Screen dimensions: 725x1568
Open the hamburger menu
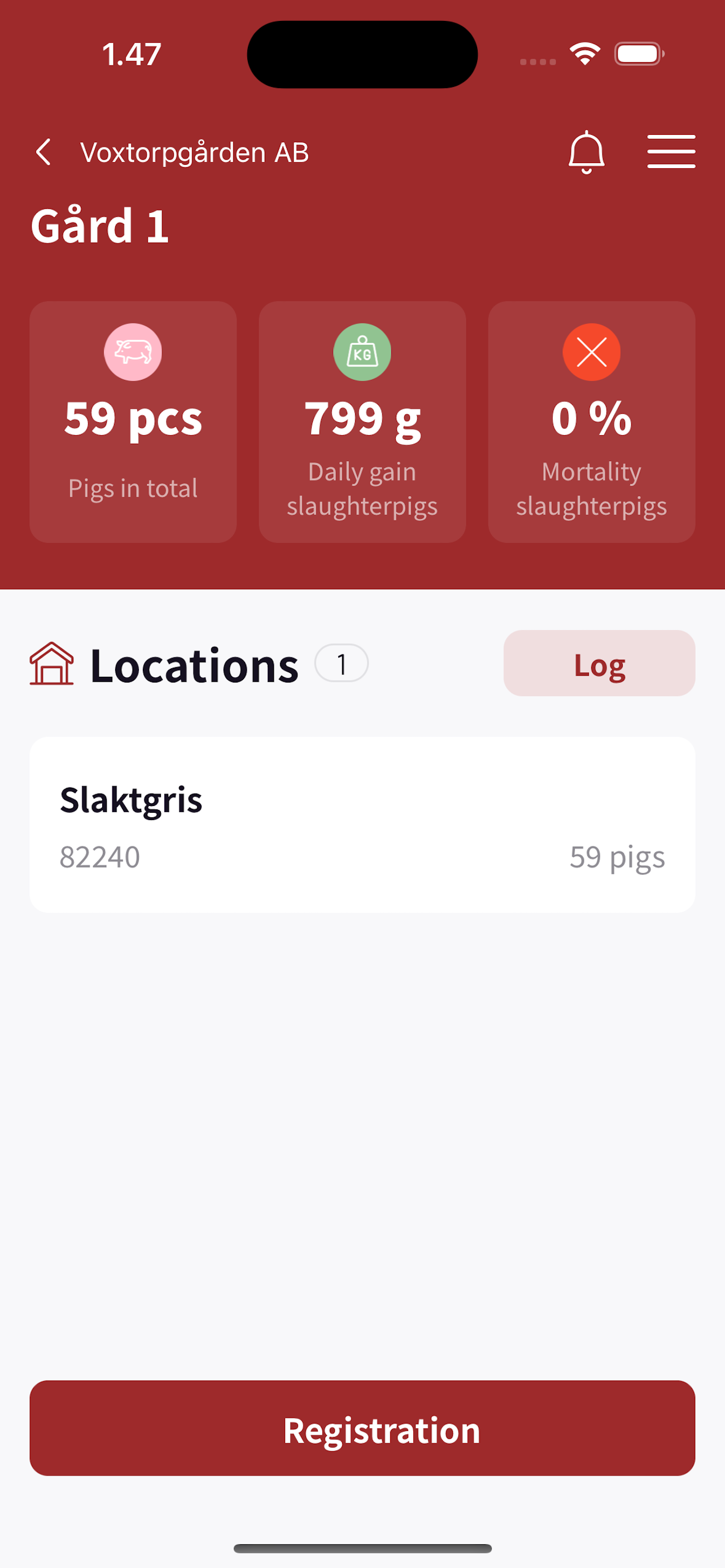tap(671, 152)
